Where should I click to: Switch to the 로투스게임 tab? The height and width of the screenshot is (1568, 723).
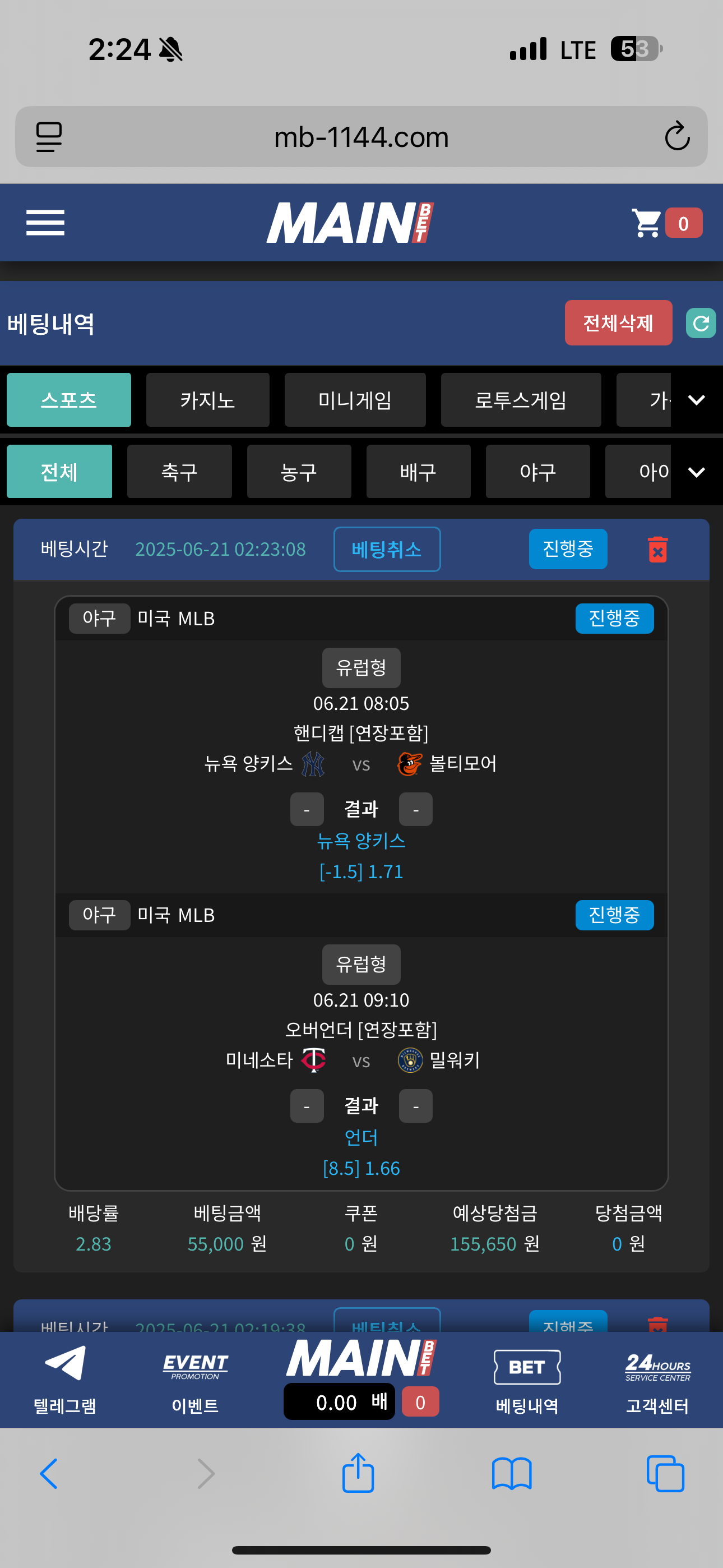click(520, 400)
